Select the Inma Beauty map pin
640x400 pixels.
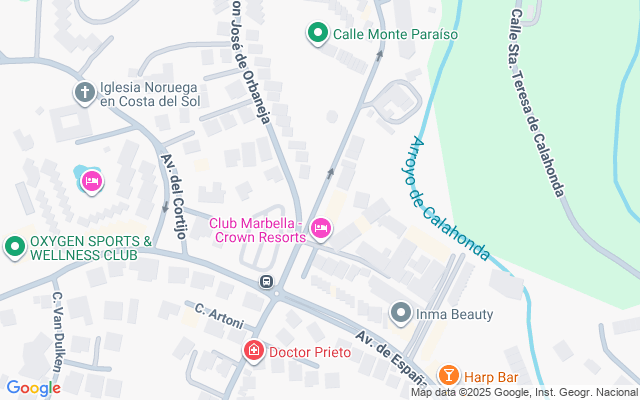pos(401,314)
